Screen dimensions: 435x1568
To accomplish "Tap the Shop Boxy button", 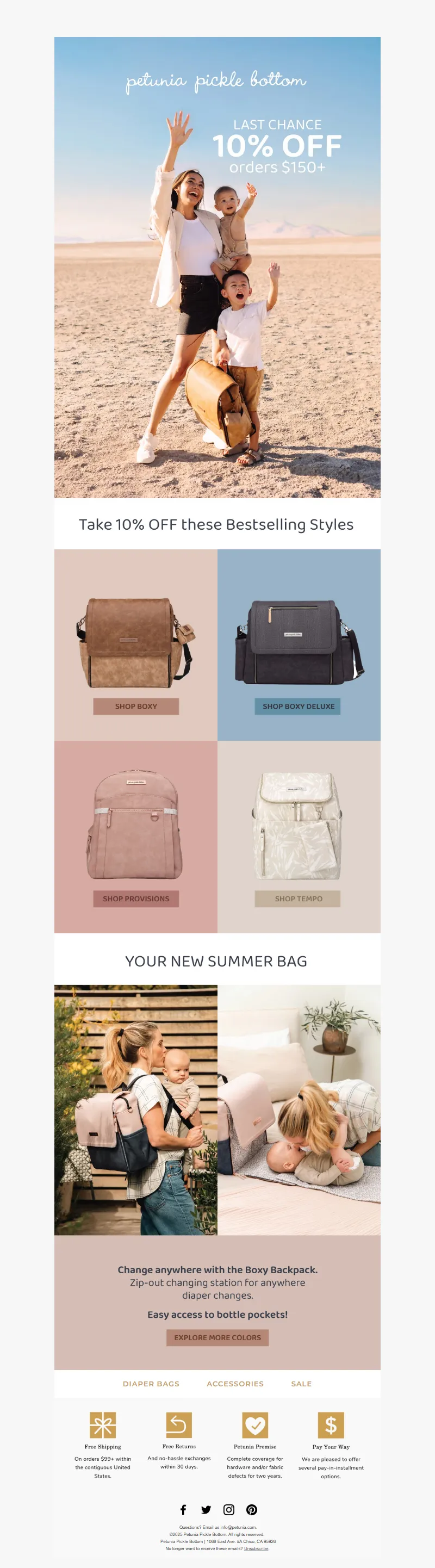I will click(136, 706).
